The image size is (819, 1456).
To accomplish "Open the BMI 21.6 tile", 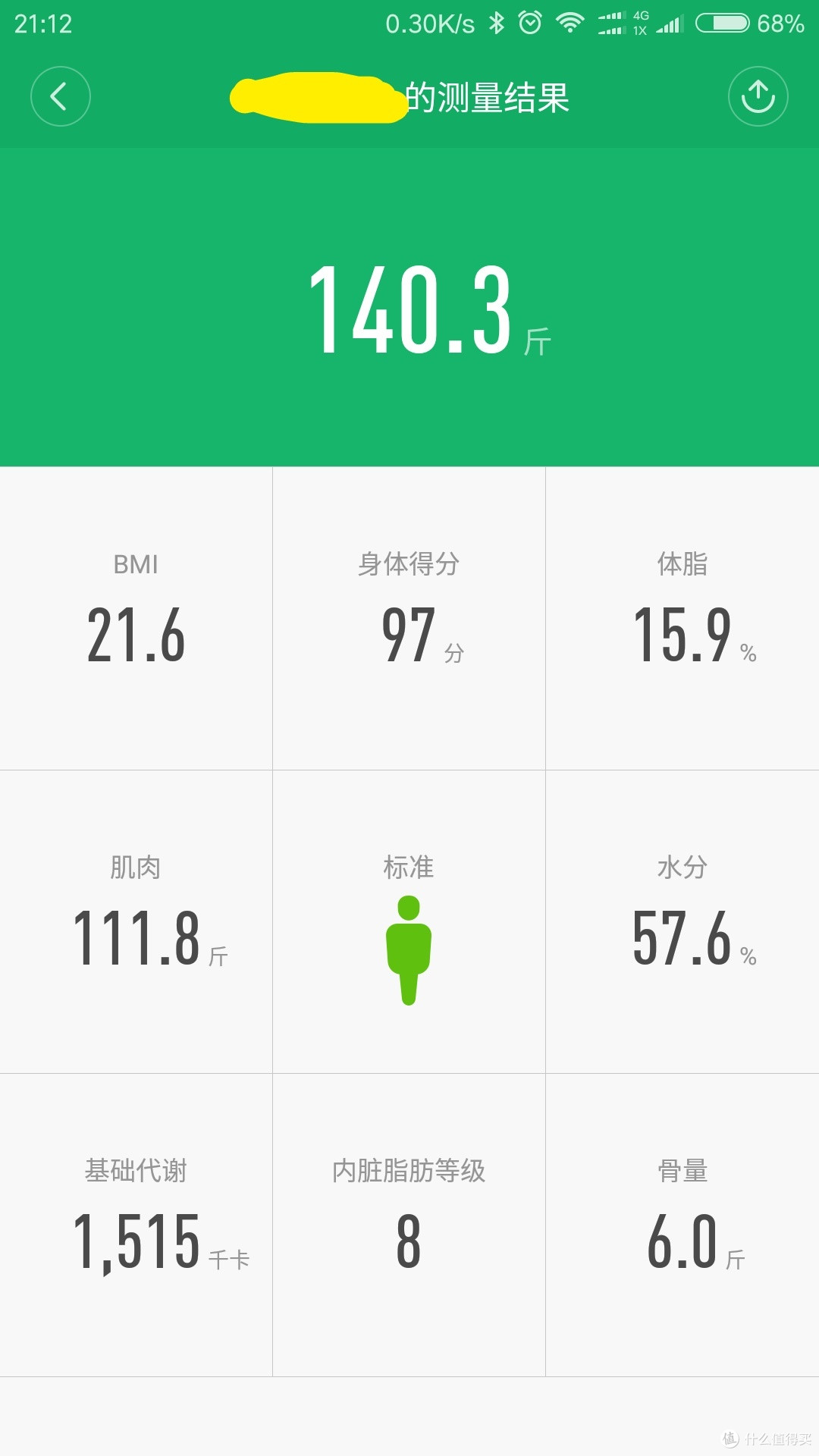I will (x=136, y=618).
